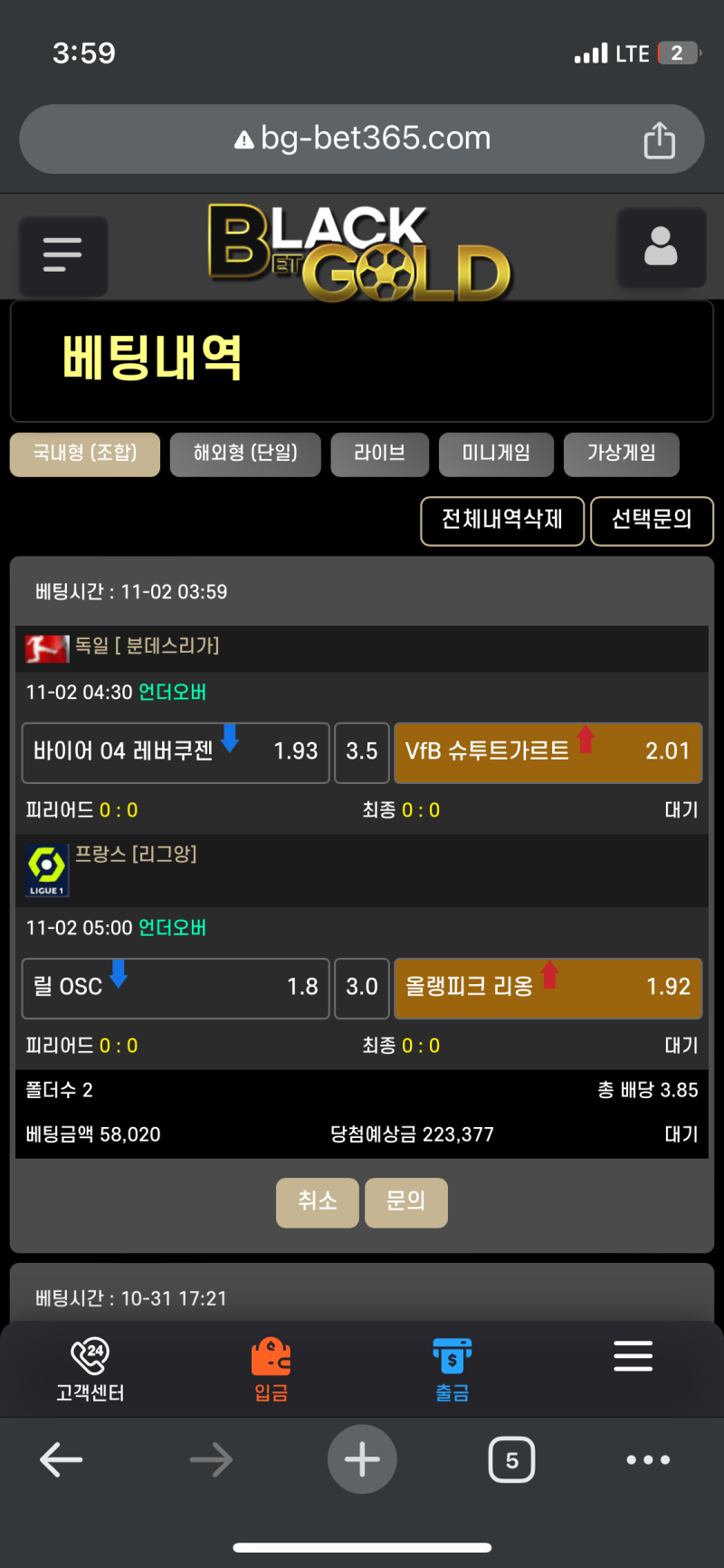This screenshot has width=724, height=1568.
Task: Open the 미니게임 tab
Action: 496,454
